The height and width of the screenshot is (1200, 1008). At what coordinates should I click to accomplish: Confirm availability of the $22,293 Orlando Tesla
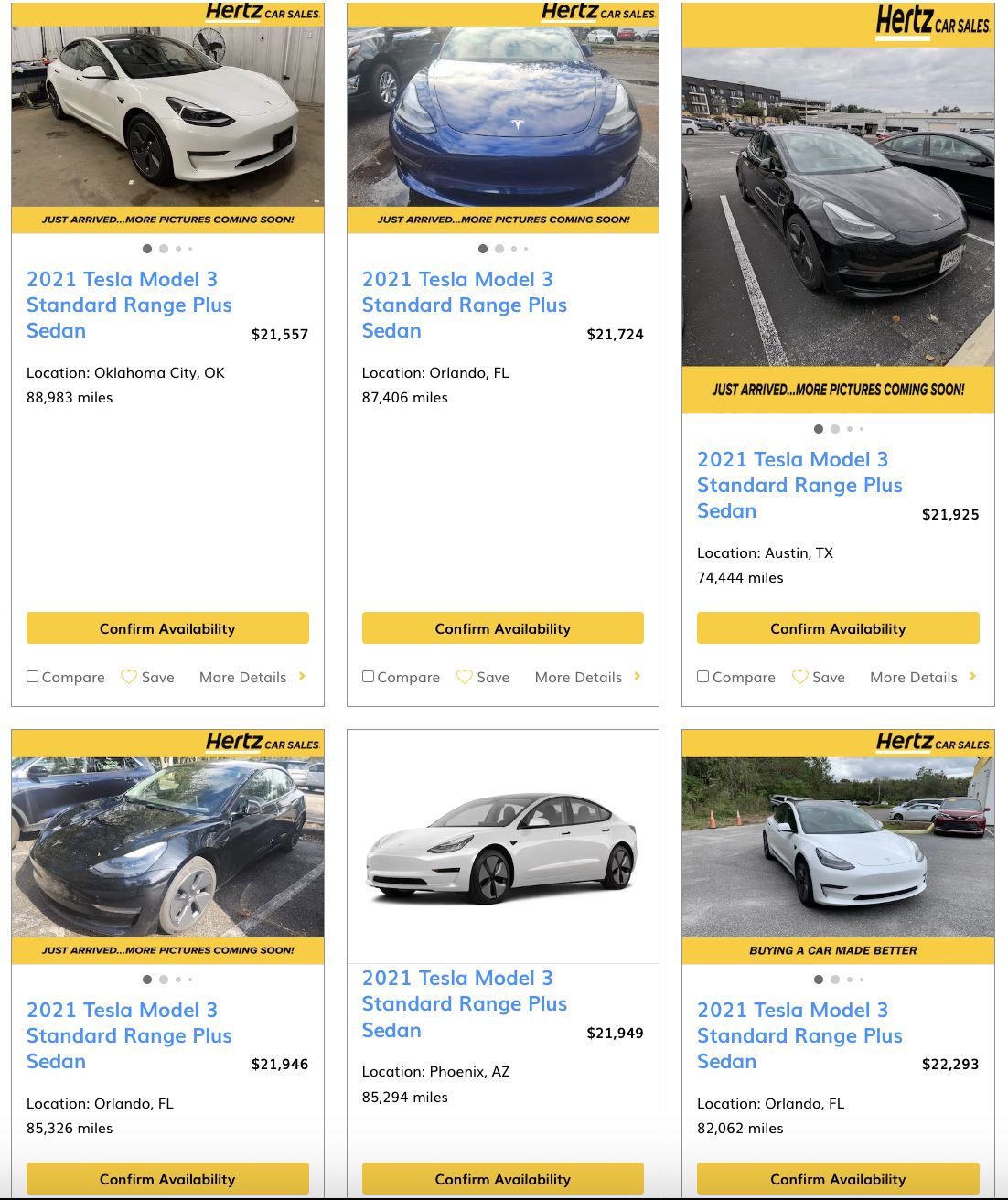838,1178
